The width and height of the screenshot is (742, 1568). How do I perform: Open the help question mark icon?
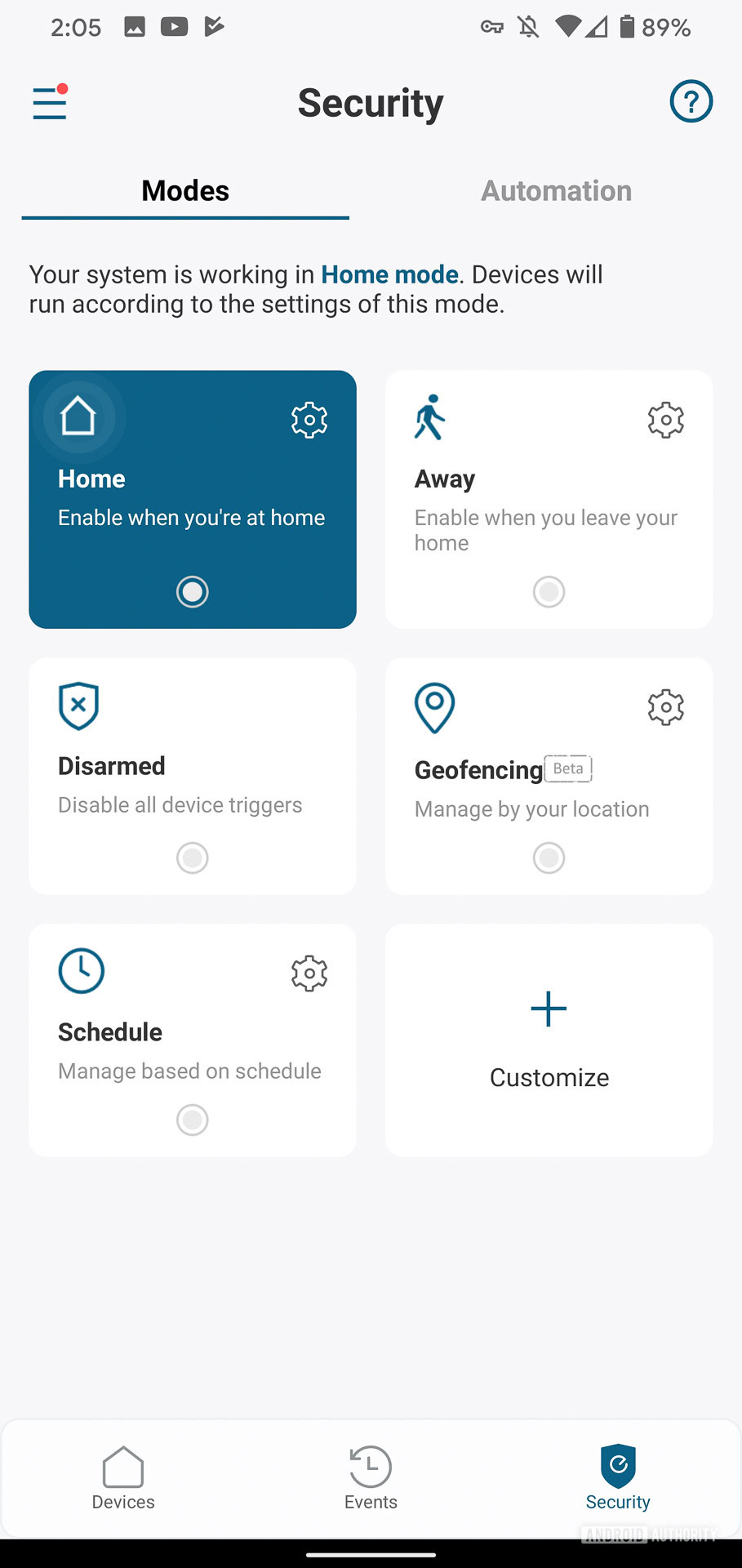[691, 102]
